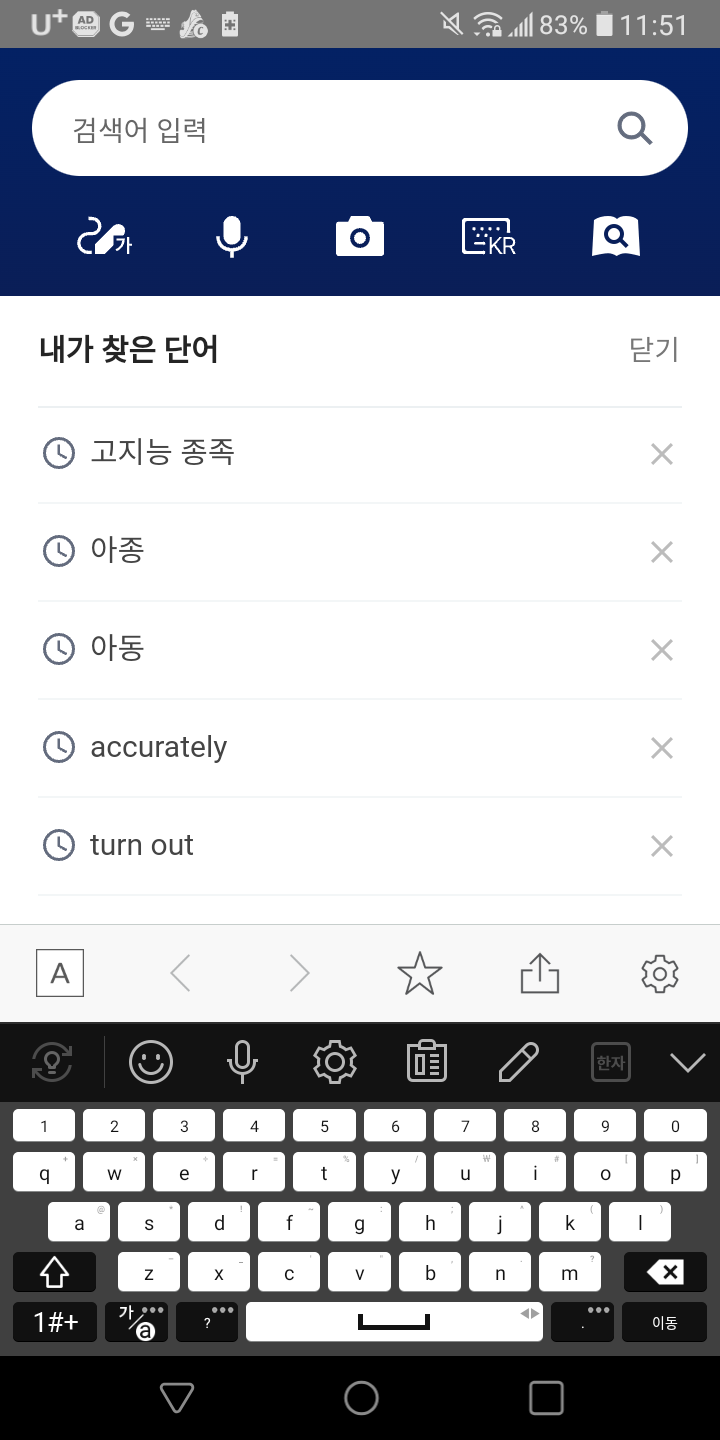Delete accurately from recent searches

[661, 748]
